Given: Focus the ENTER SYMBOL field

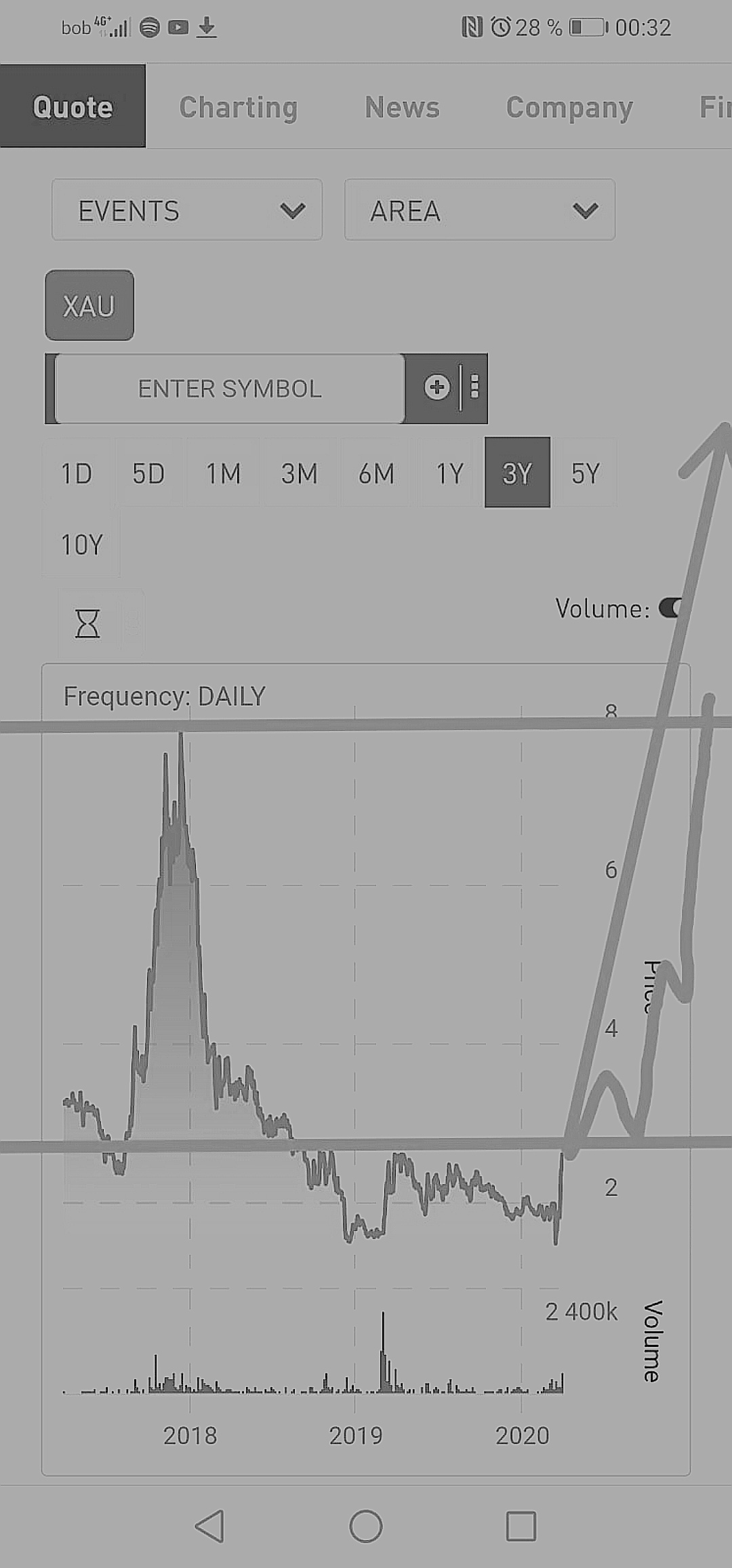Looking at the screenshot, I should tap(229, 389).
